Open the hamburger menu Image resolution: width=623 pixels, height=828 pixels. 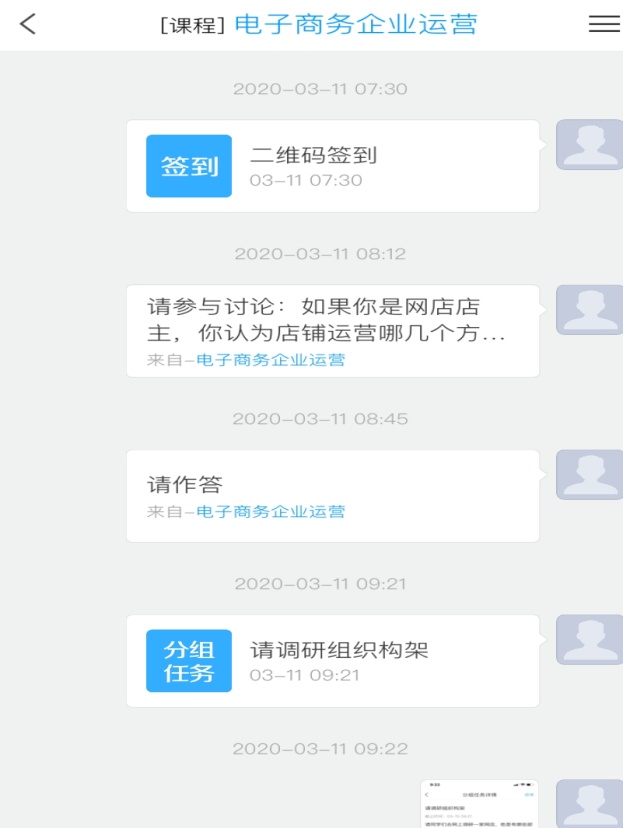(604, 24)
